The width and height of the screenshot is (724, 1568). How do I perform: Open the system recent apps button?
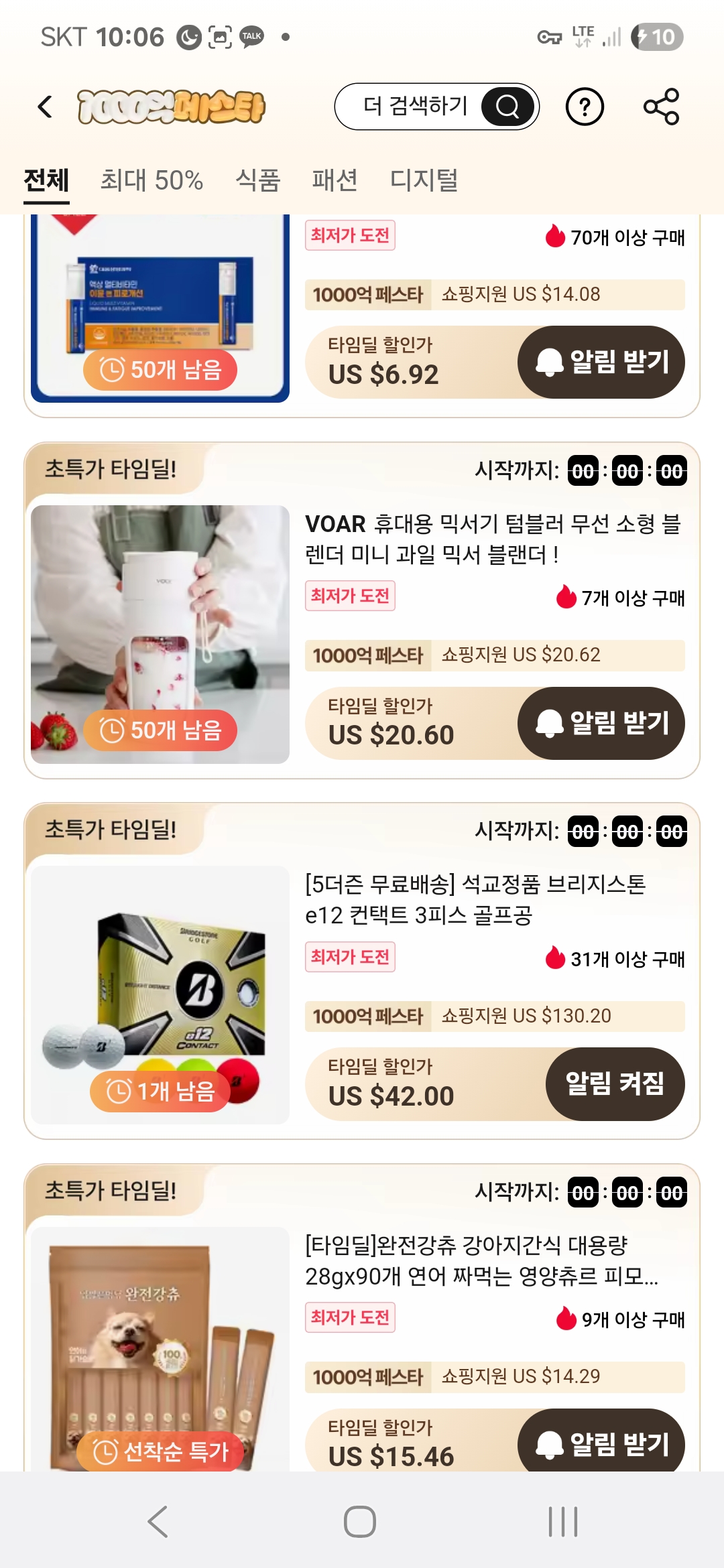(x=563, y=1521)
